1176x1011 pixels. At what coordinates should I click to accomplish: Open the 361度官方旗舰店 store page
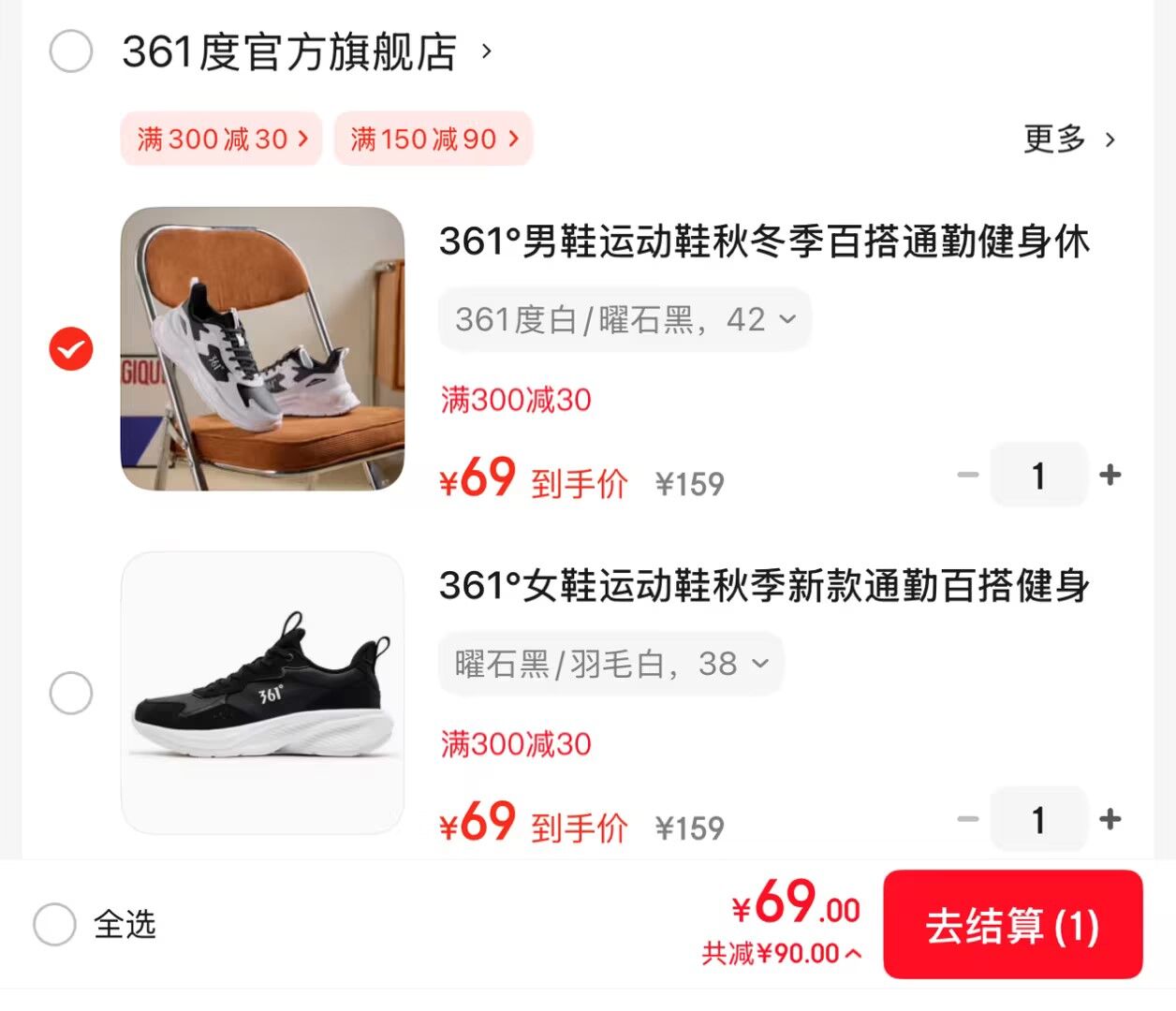point(290,52)
